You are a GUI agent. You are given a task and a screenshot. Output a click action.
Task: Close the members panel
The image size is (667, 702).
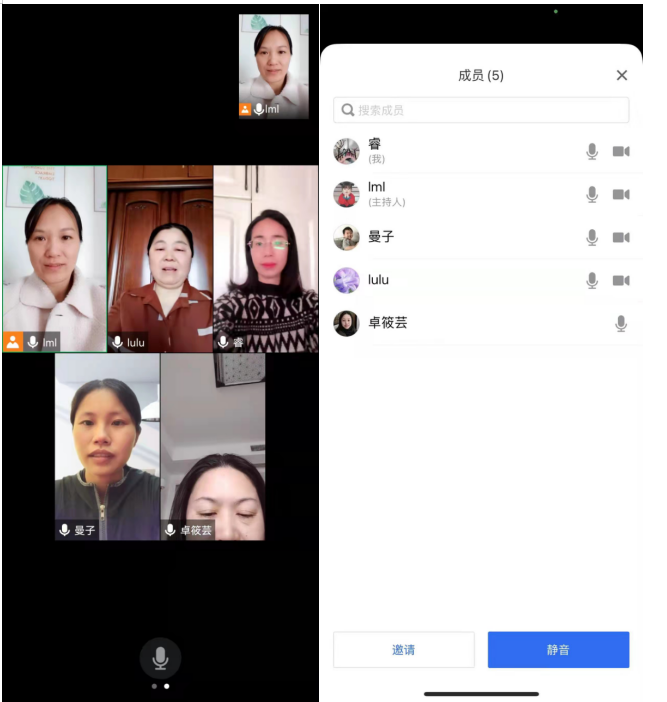(622, 76)
